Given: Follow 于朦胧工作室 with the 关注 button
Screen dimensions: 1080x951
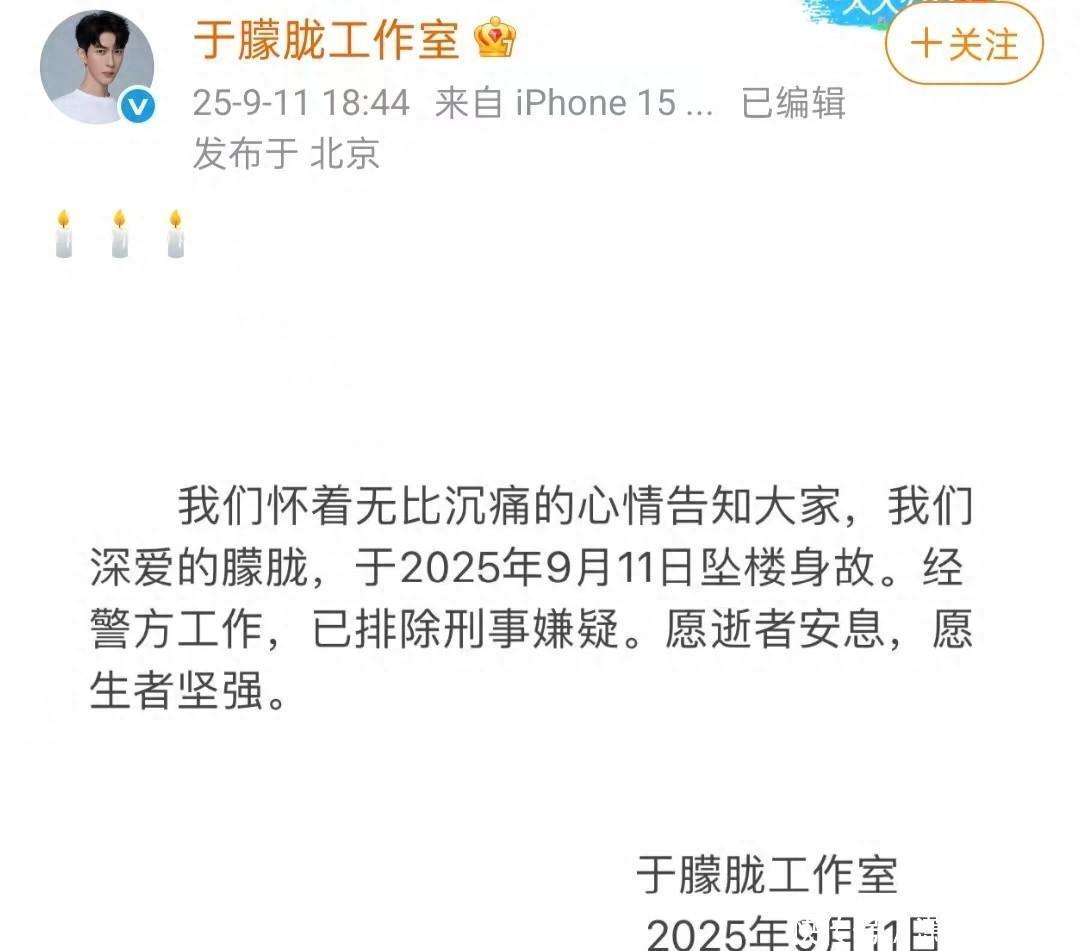Looking at the screenshot, I should click(964, 44).
